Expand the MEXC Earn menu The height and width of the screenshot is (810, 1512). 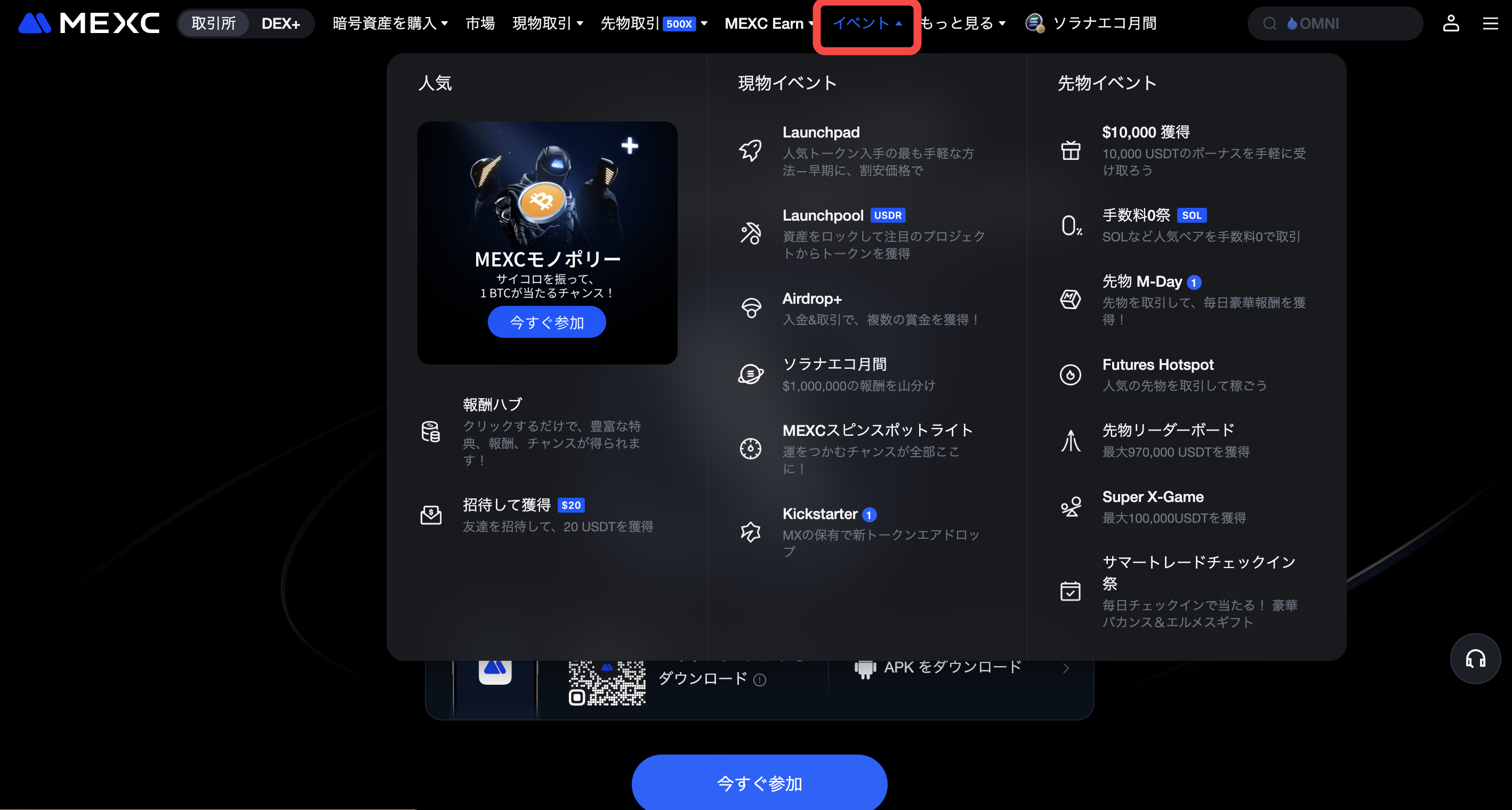click(x=768, y=23)
